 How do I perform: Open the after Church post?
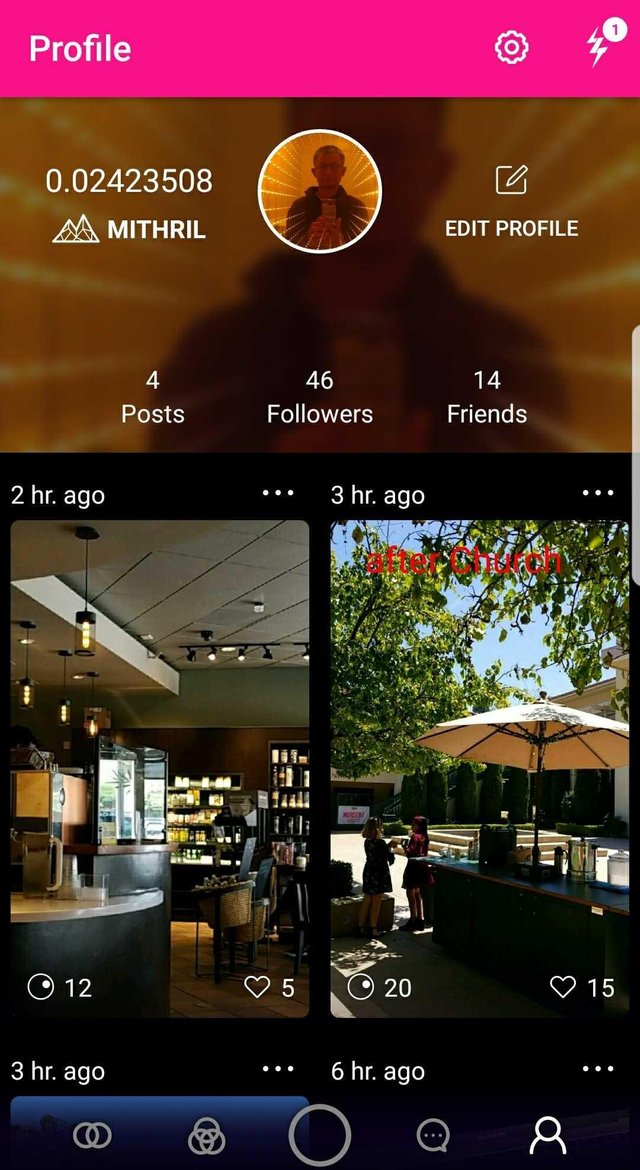pyautogui.click(x=480, y=740)
